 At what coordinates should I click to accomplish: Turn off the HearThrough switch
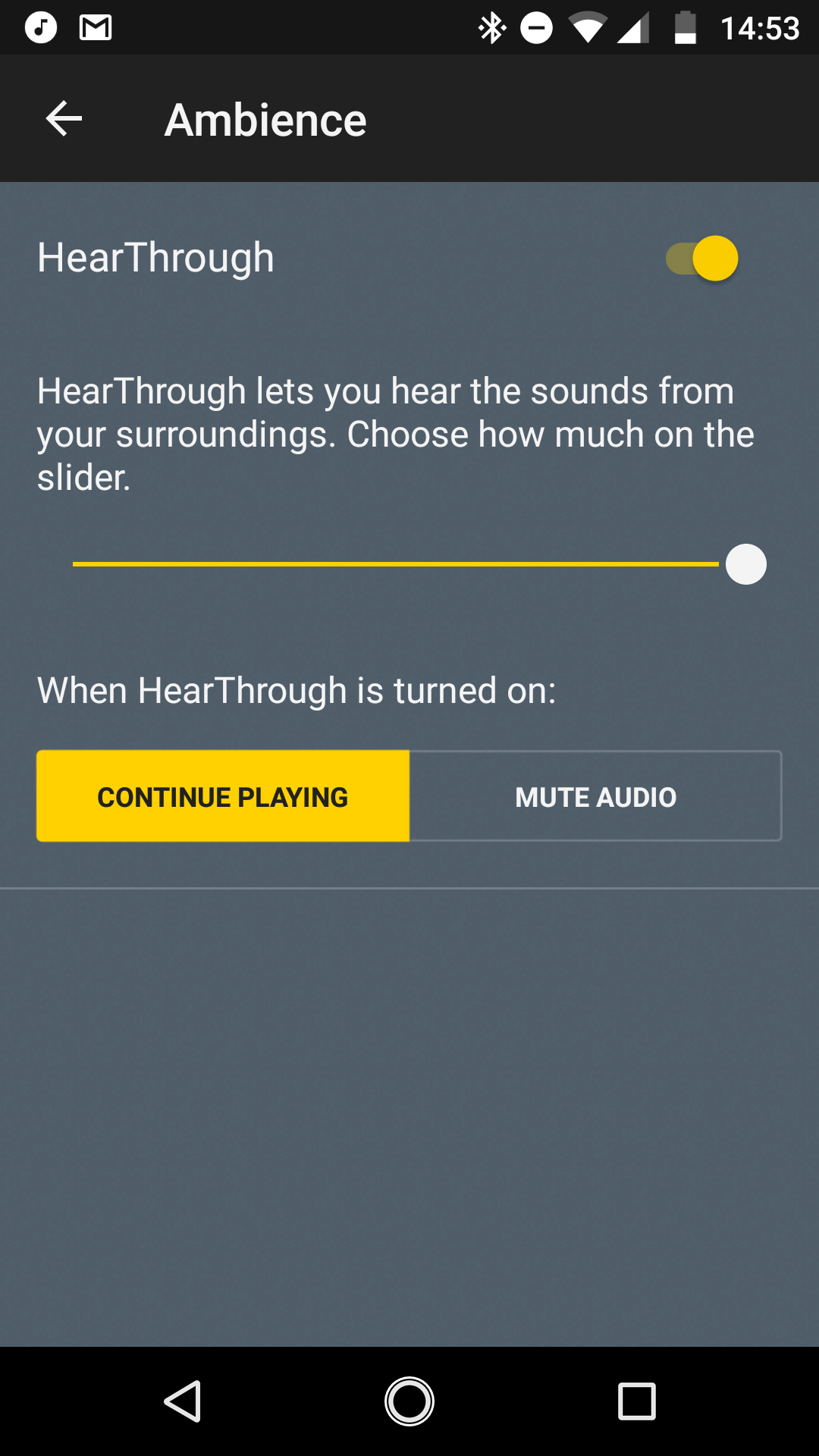point(702,259)
